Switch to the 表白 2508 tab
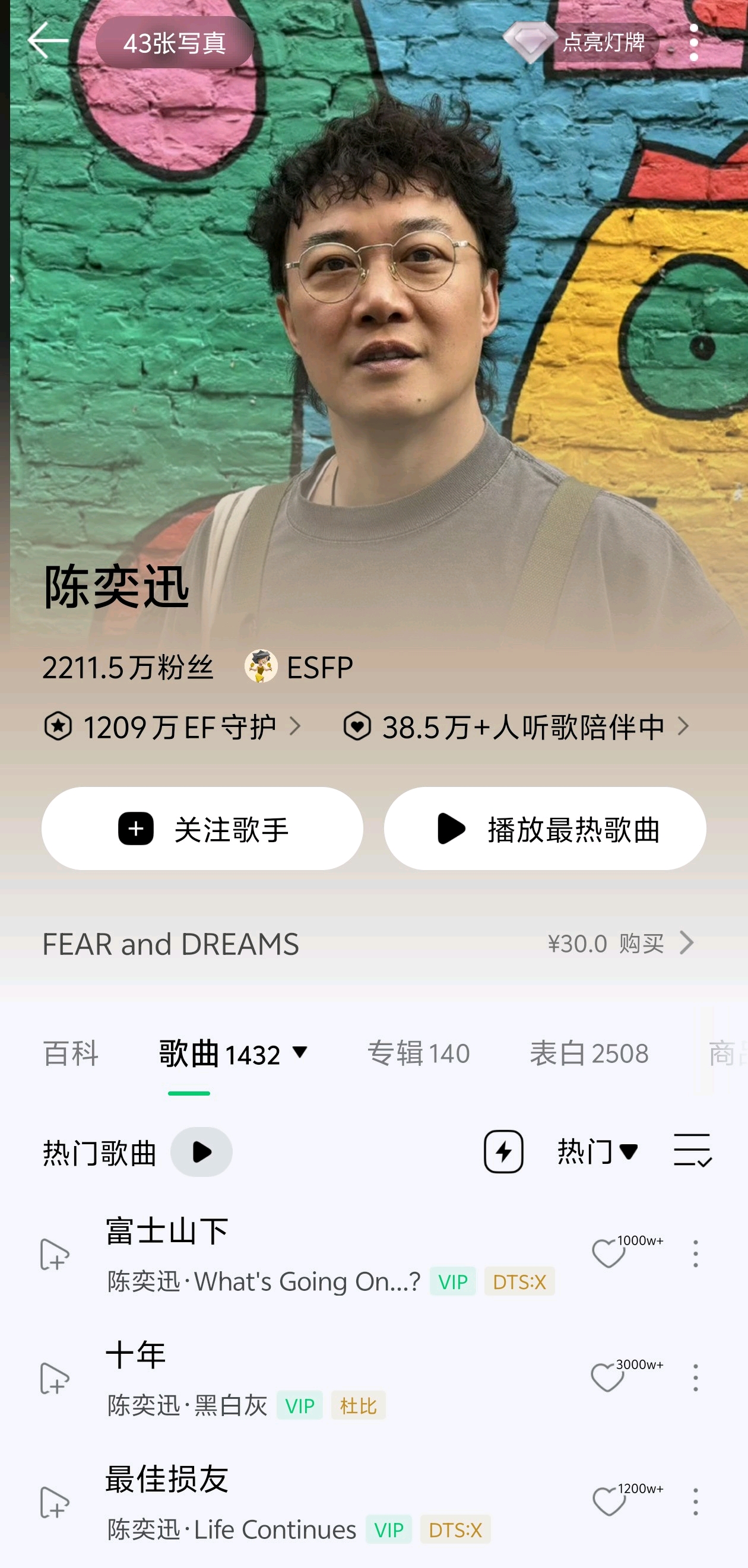 point(589,1053)
